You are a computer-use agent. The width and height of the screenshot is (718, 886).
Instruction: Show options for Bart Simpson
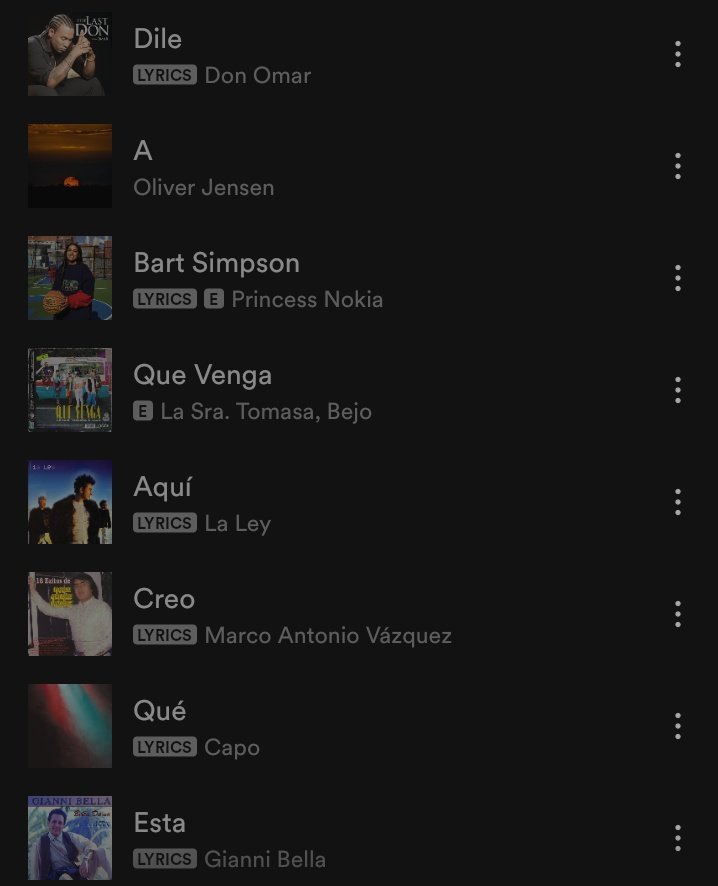[678, 278]
